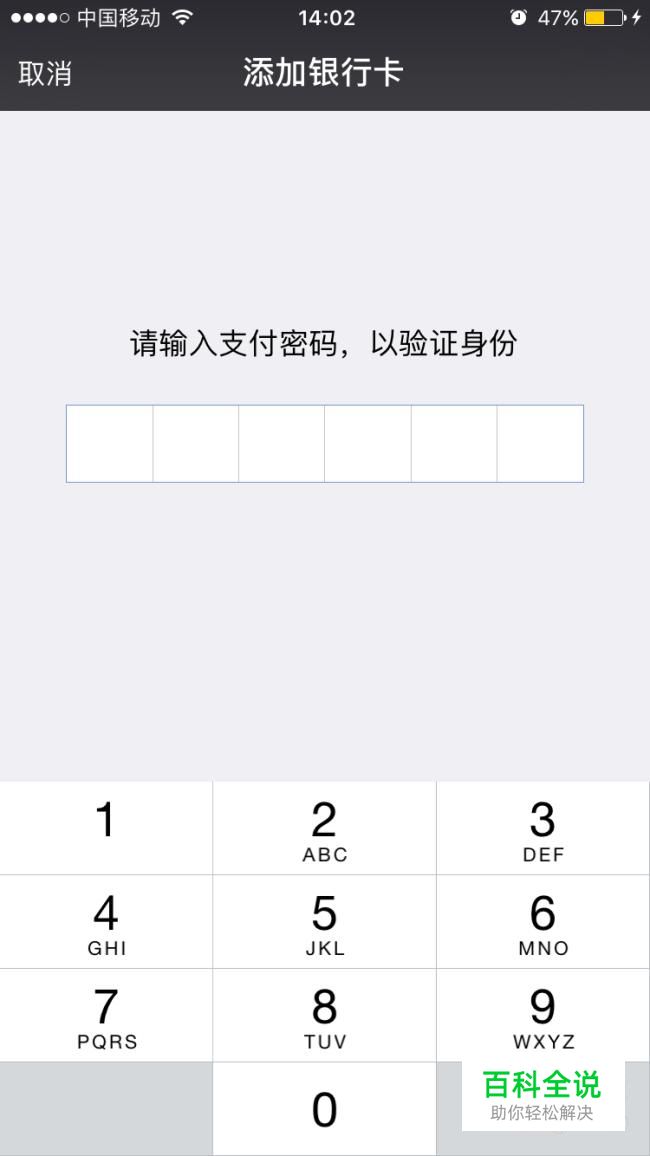Viewport: 650px width, 1156px height.
Task: Tap the 8 TUV key
Action: pos(325,1015)
